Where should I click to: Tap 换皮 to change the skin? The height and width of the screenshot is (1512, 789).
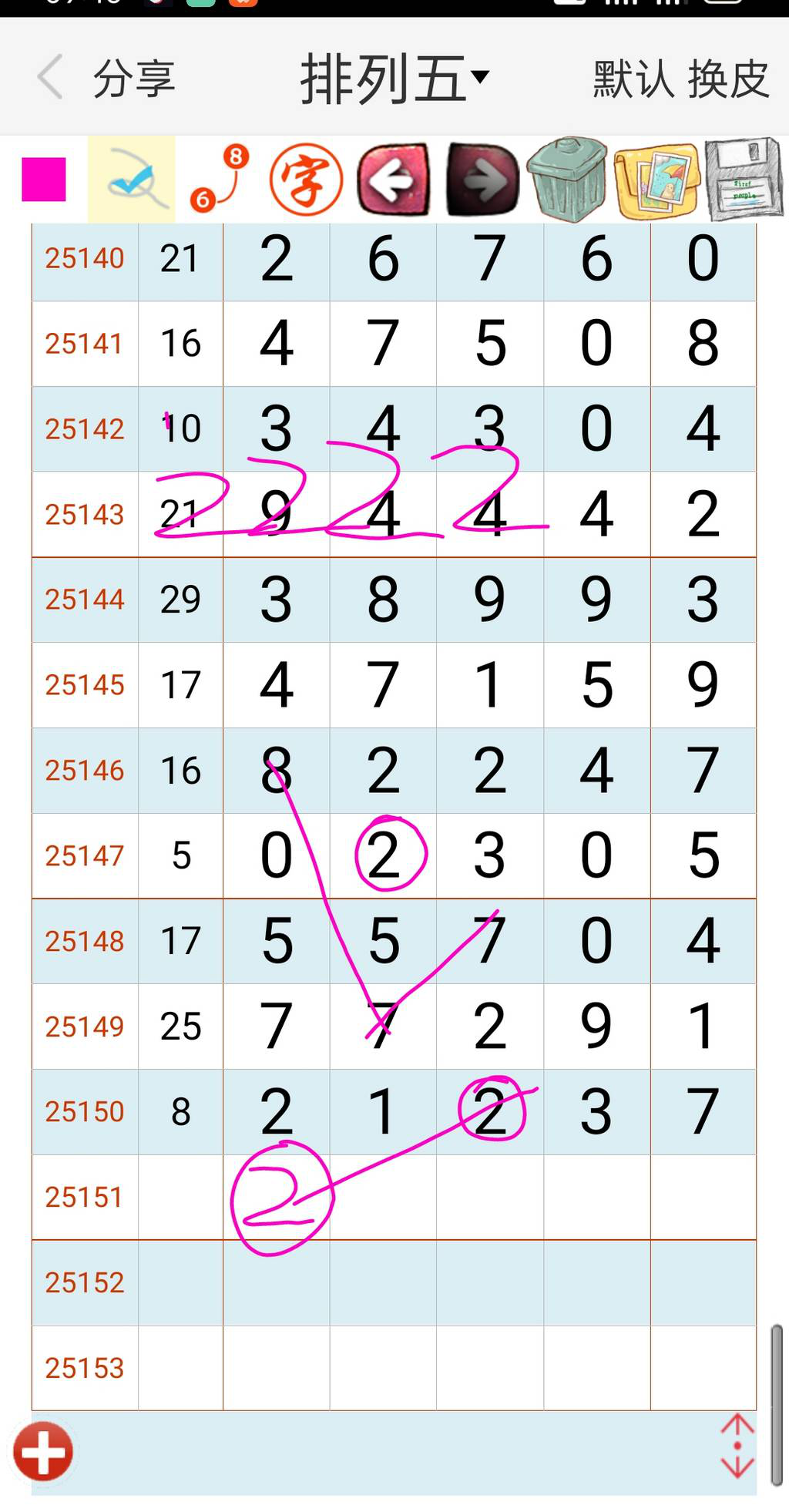728,79
